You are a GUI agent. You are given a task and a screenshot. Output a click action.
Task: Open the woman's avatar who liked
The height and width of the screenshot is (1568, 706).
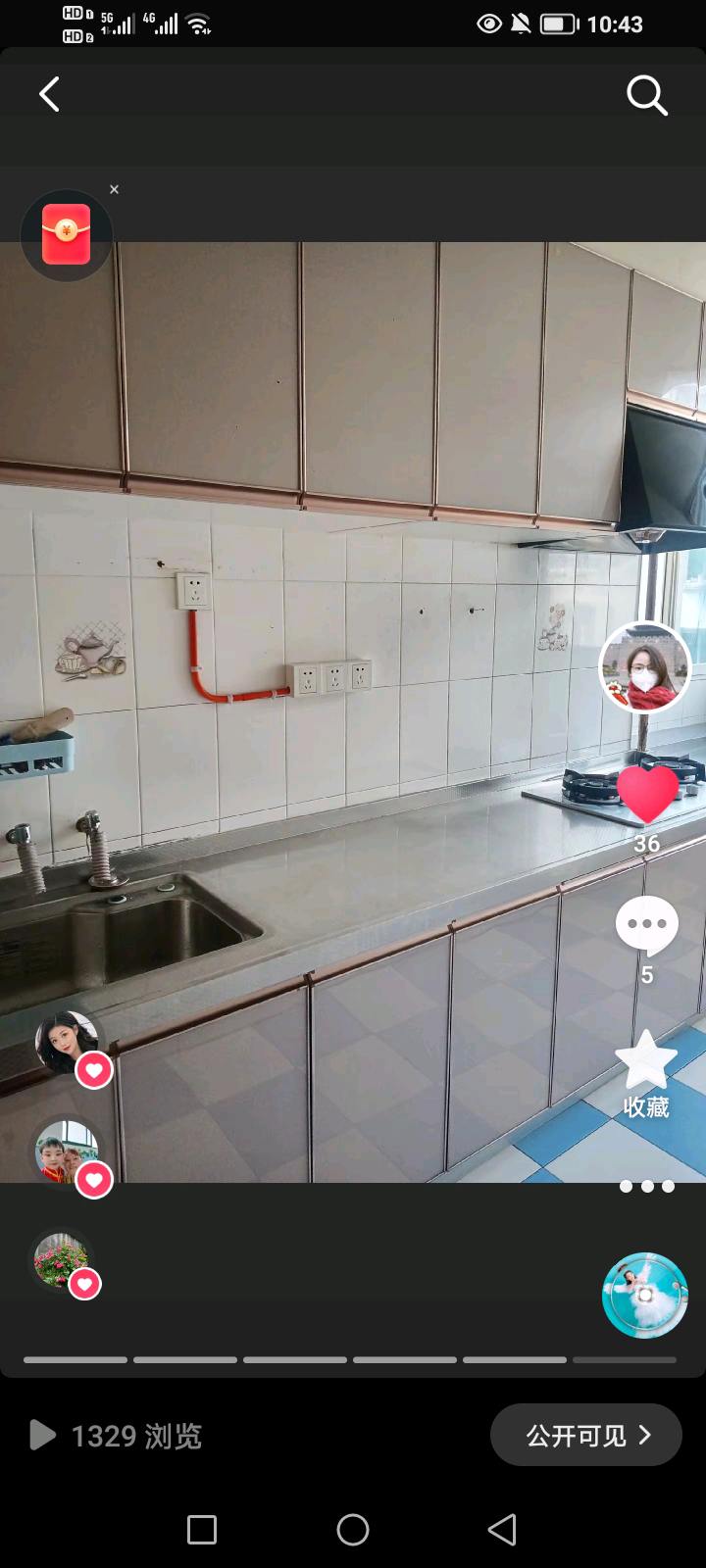point(67,1042)
